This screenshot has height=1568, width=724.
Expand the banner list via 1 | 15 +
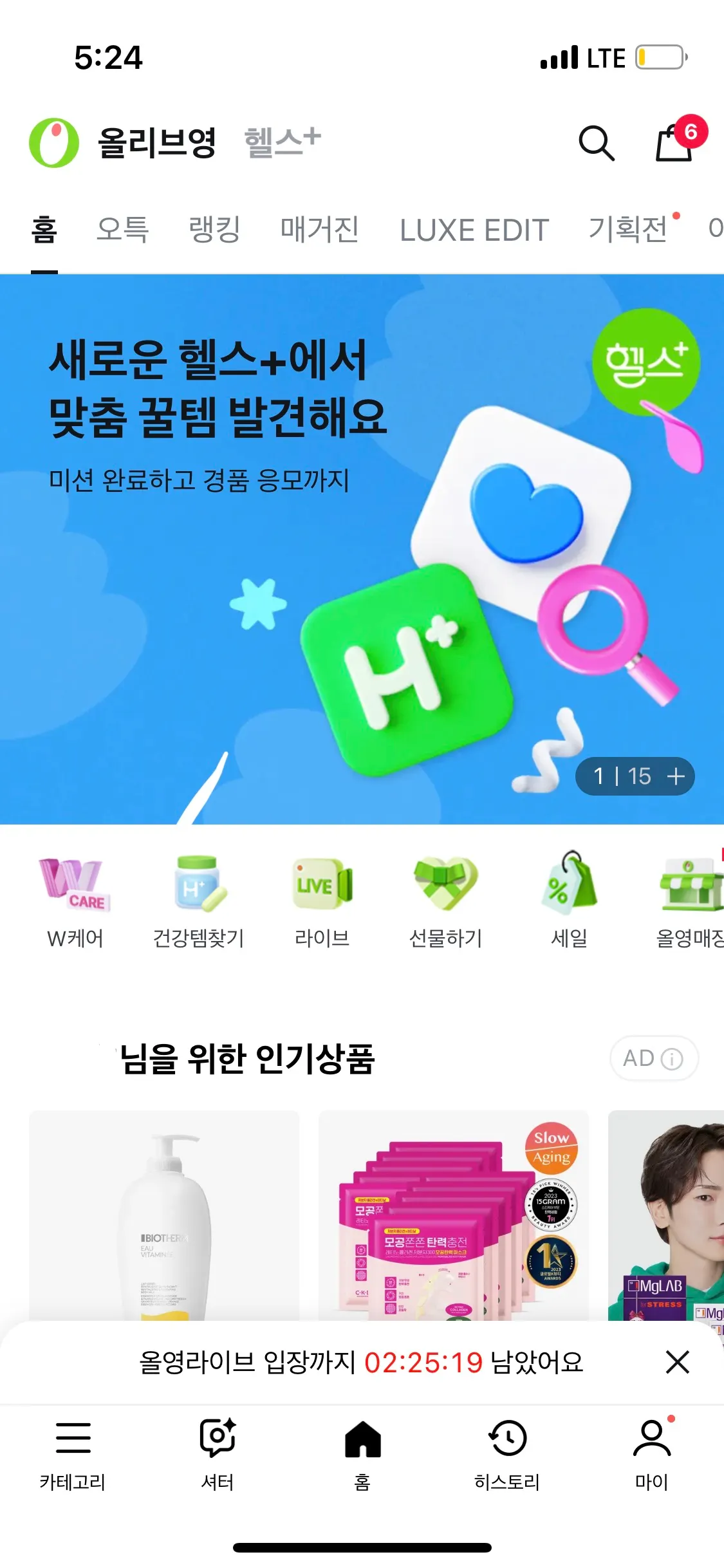635,776
